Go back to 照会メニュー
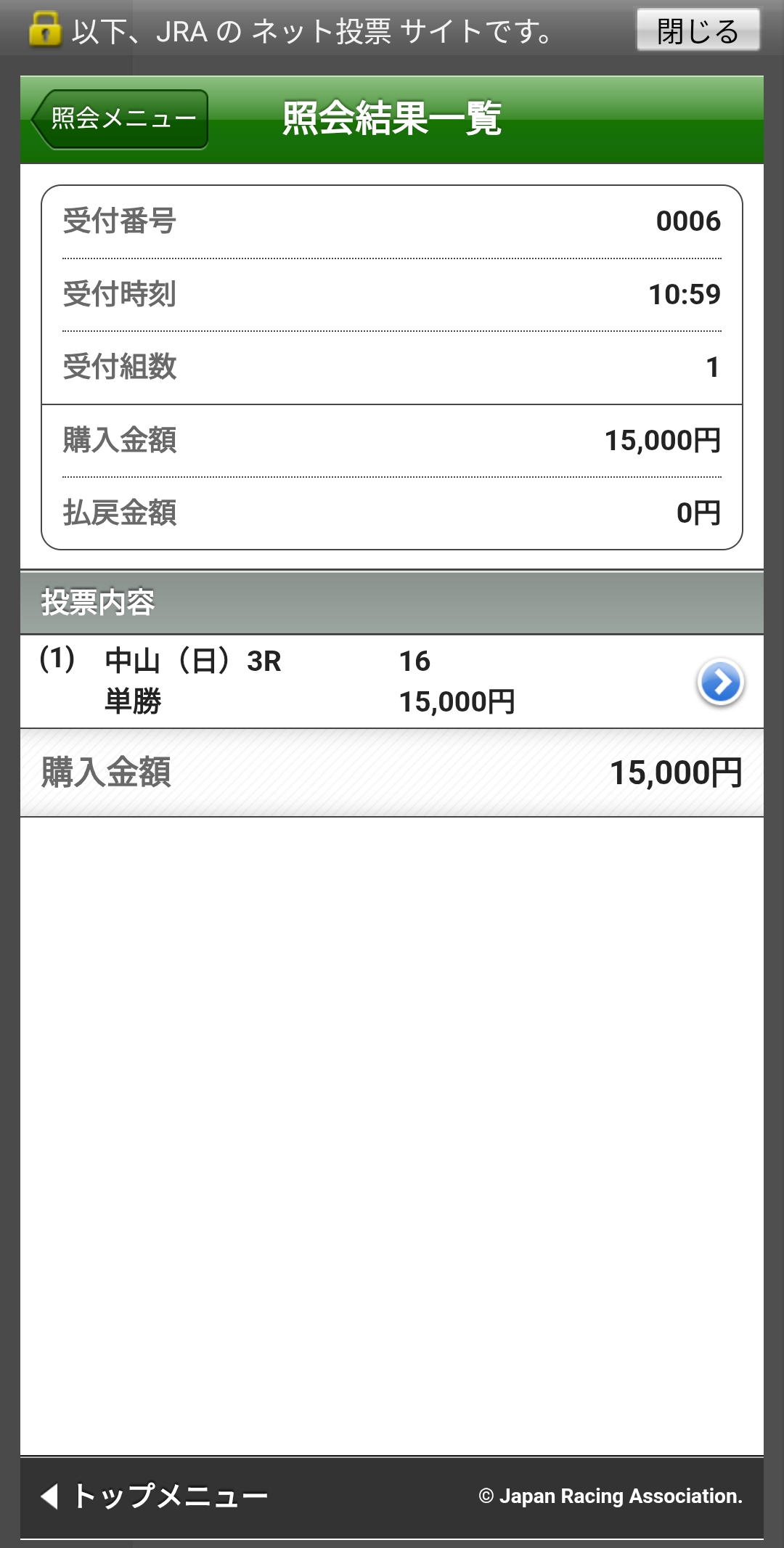784x1548 pixels. 121,119
